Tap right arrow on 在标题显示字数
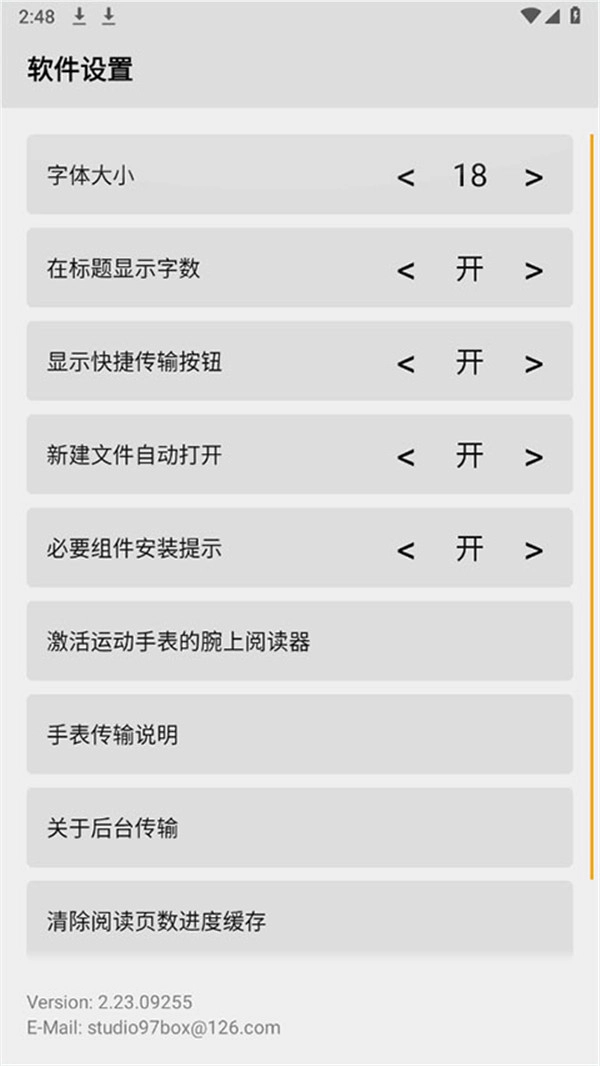 [534, 271]
